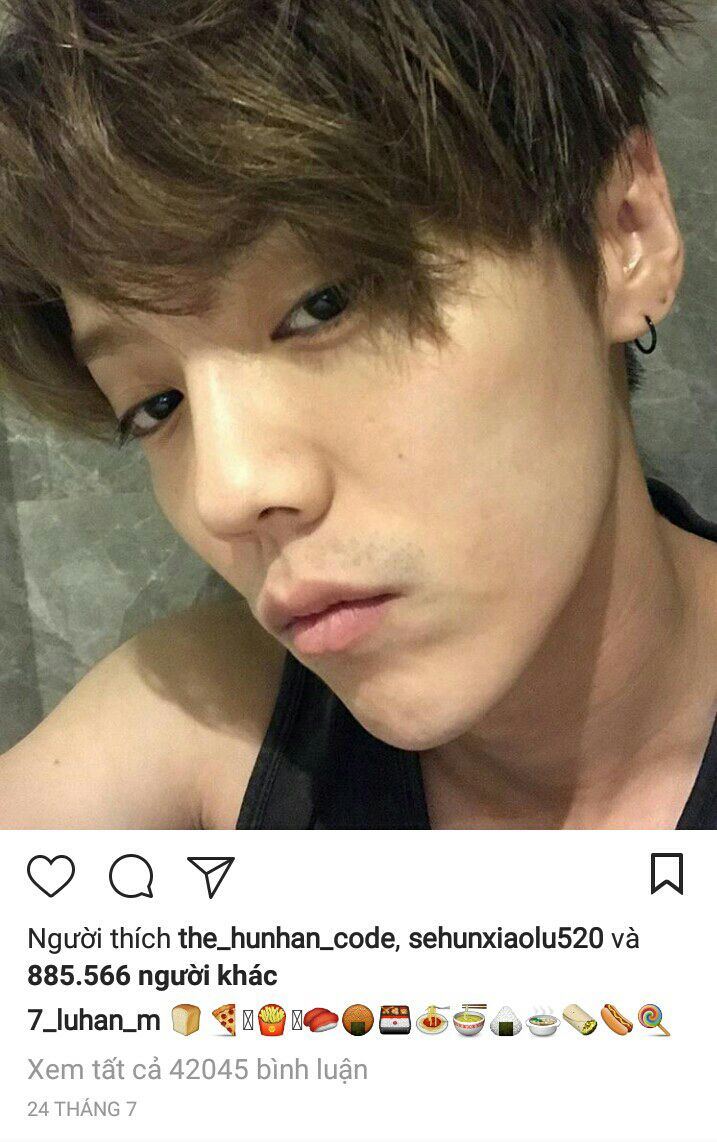Open the comment bubble icon

[131, 877]
